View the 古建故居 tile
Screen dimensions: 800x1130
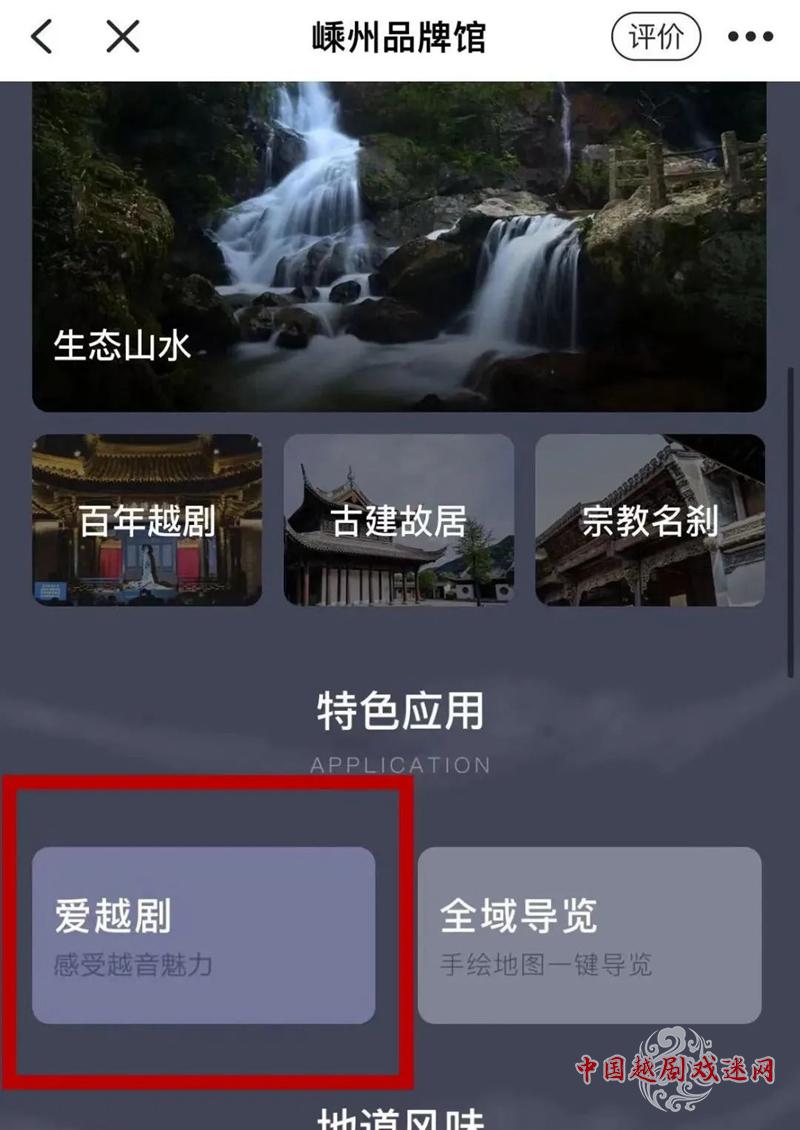[399, 520]
